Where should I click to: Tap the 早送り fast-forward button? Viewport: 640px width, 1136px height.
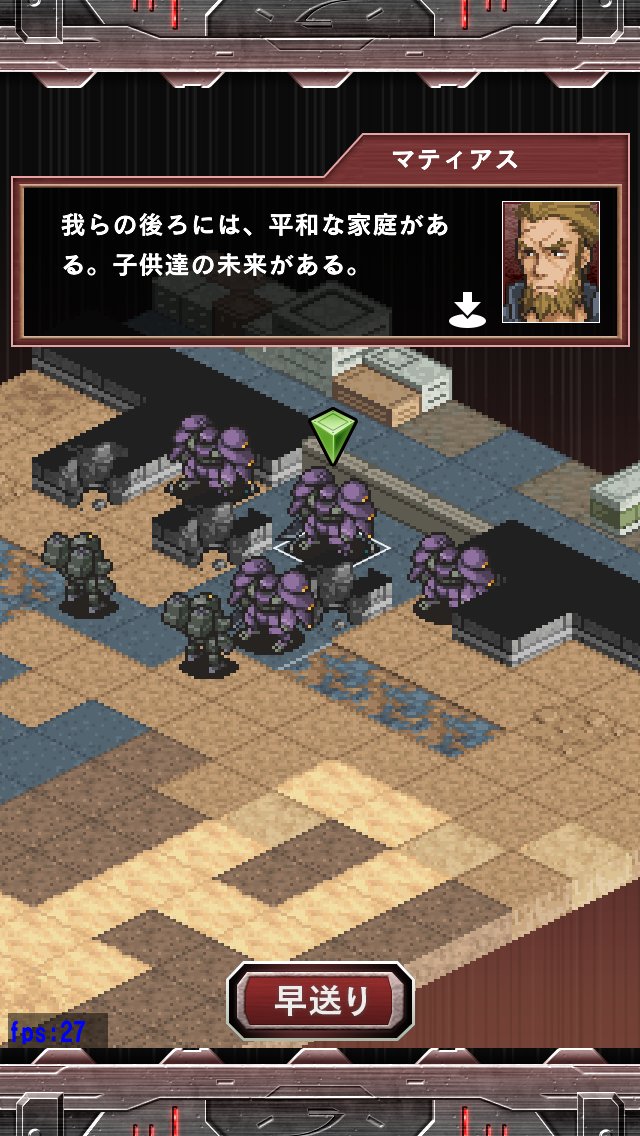320,1001
